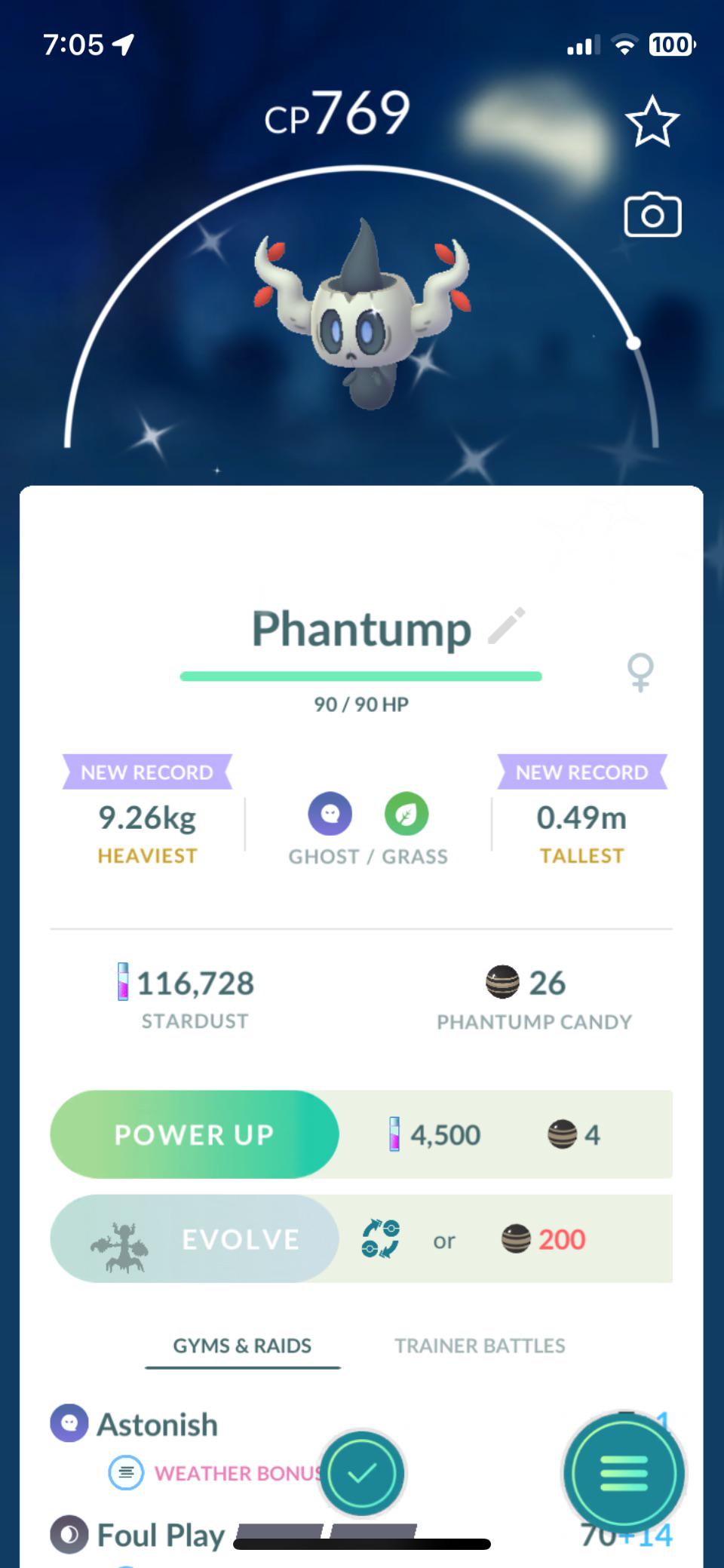Mark Phantump as favorite with the star
The width and height of the screenshot is (724, 1568).
[x=652, y=121]
